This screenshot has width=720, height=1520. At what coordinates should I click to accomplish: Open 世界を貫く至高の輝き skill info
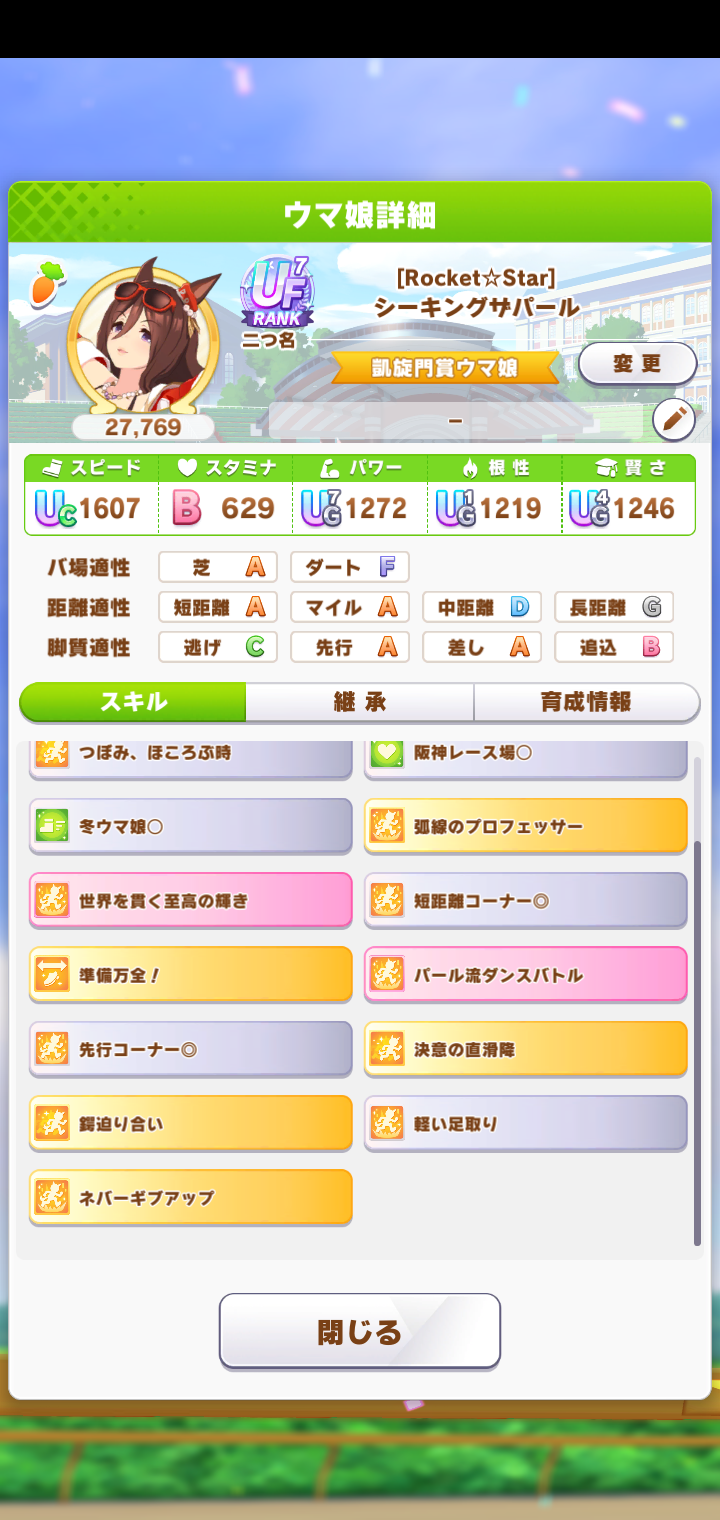(191, 900)
